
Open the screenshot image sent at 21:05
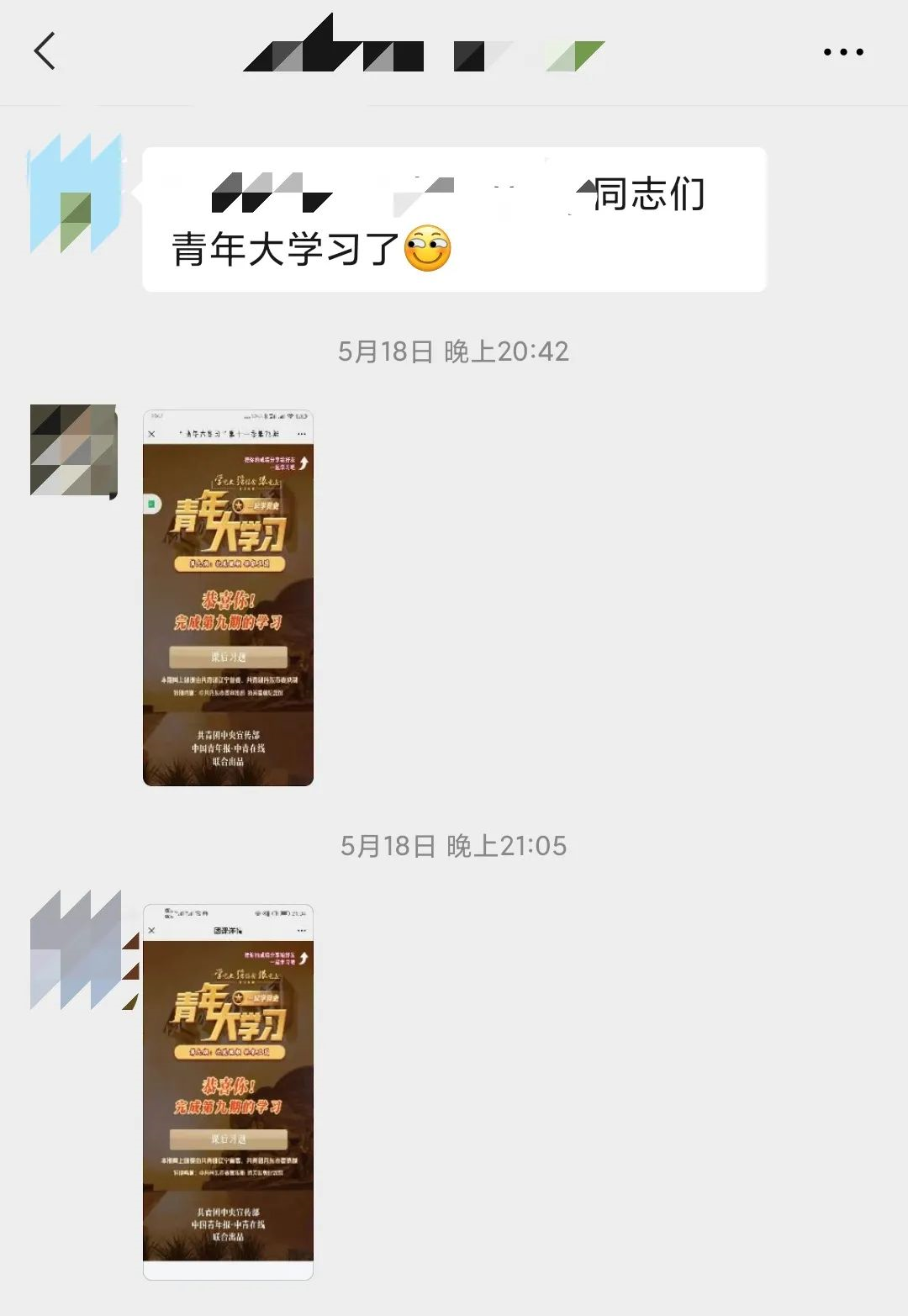228,1091
